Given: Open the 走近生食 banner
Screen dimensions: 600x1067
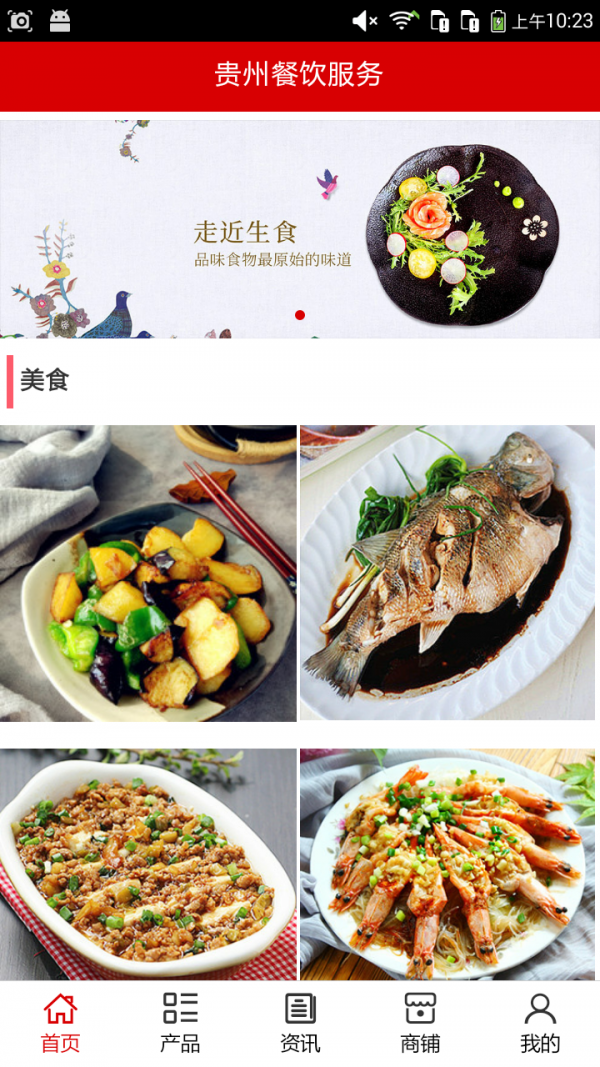Looking at the screenshot, I should 300,230.
